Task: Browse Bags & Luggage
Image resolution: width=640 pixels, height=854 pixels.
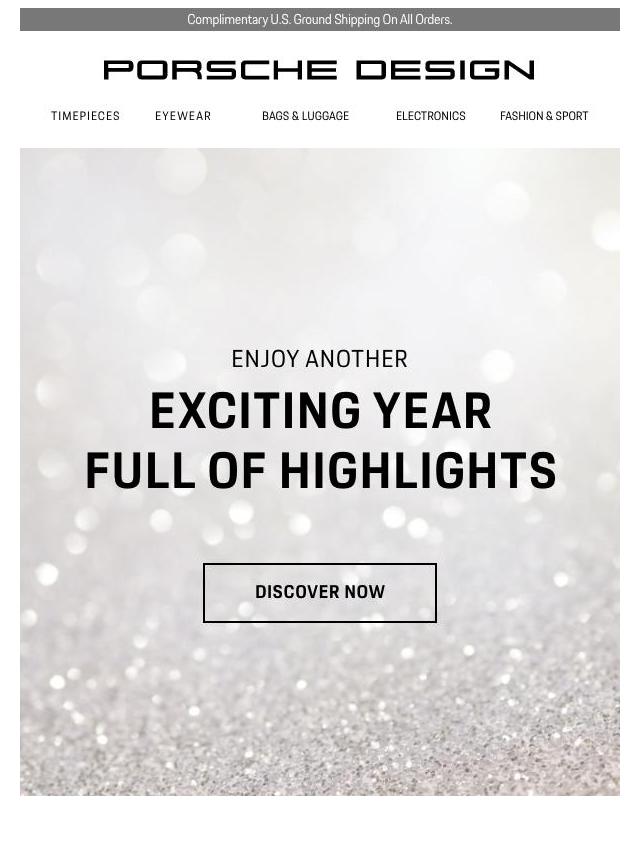Action: [305, 116]
